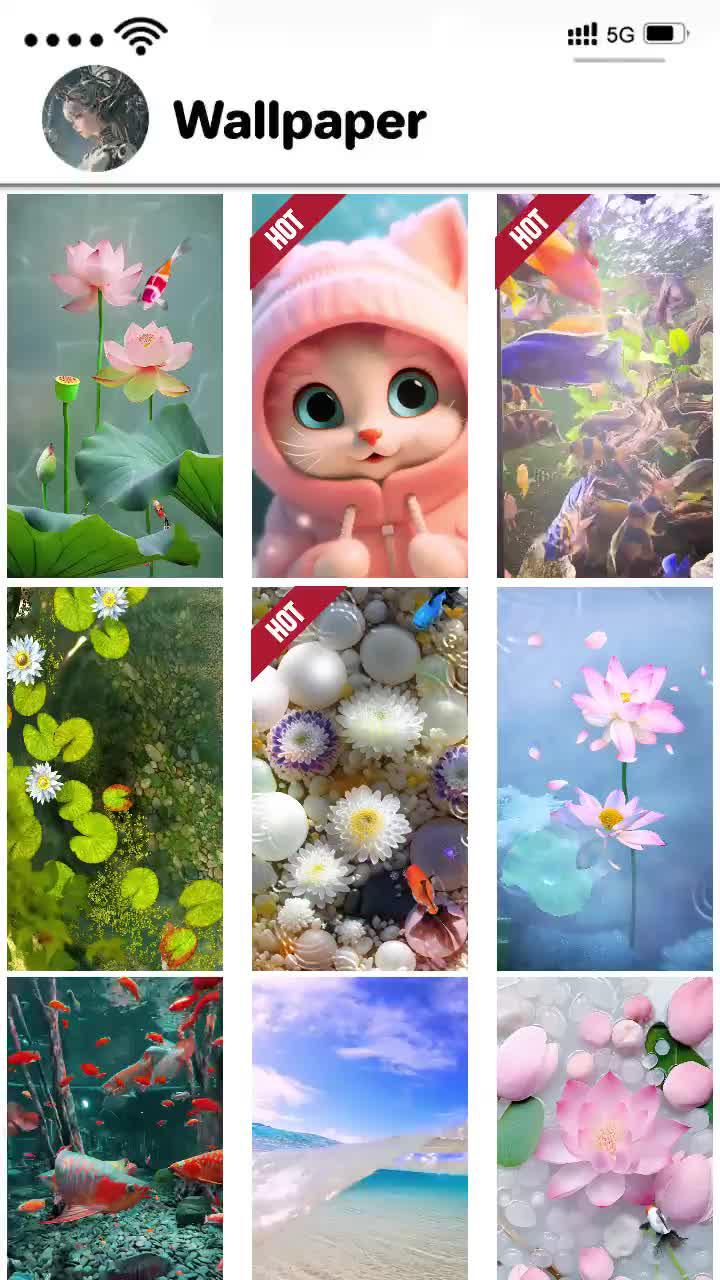
Task: Open the profile avatar beside Wallpaper
Action: [95, 119]
